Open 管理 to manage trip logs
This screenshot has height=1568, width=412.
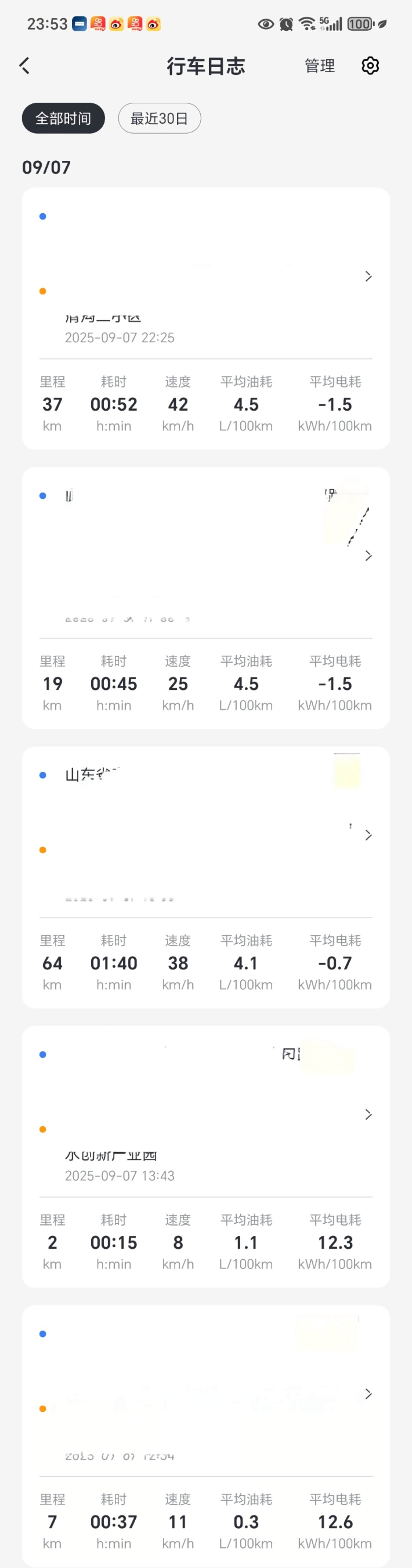[319, 66]
